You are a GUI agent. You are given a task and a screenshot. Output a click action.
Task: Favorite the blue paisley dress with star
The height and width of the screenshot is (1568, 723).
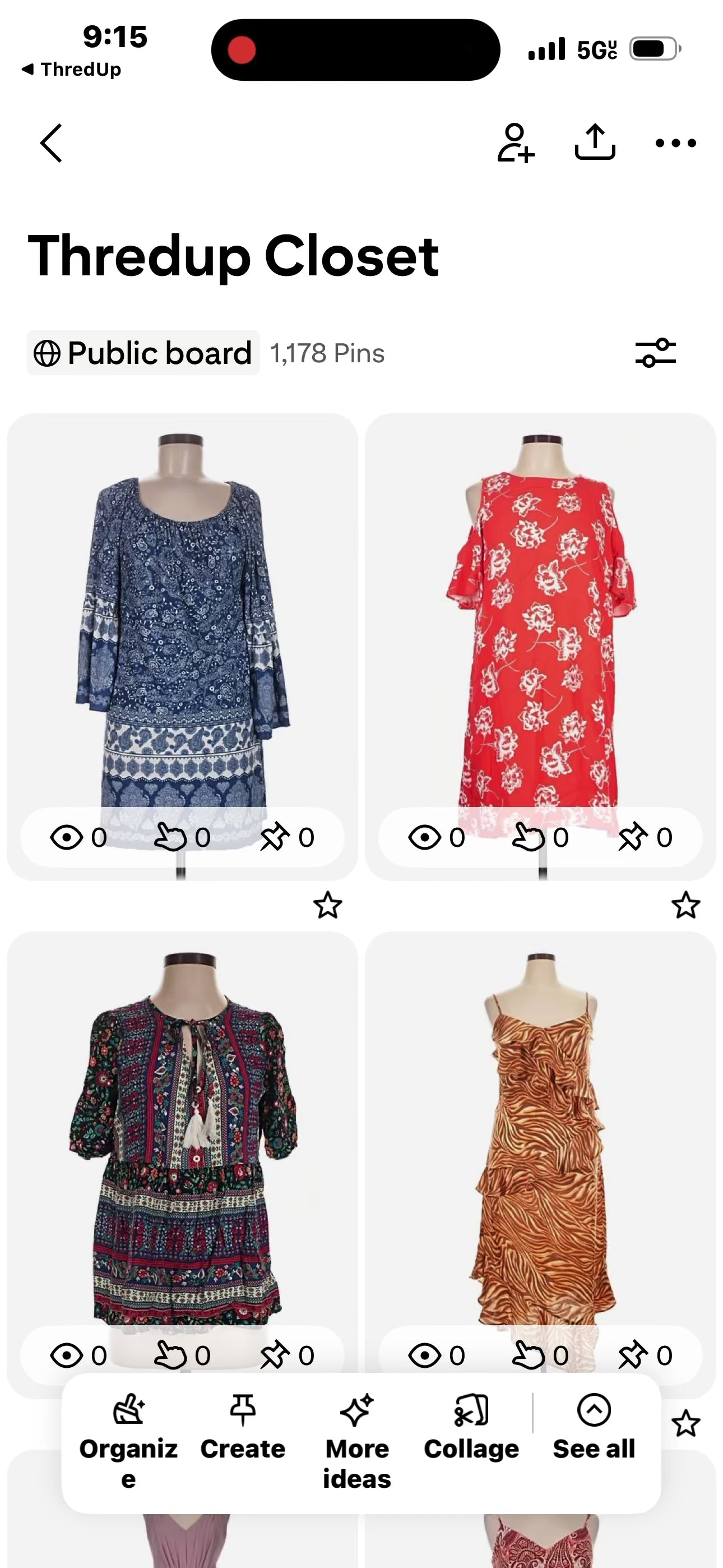point(327,905)
